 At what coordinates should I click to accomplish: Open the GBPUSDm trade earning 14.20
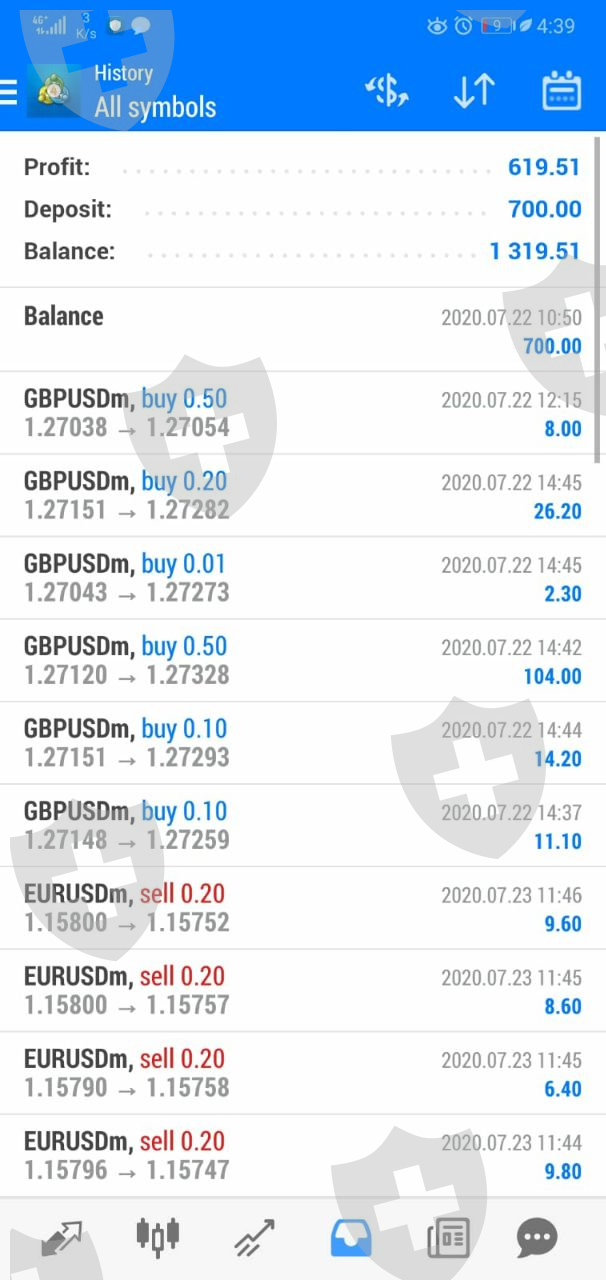(300, 743)
